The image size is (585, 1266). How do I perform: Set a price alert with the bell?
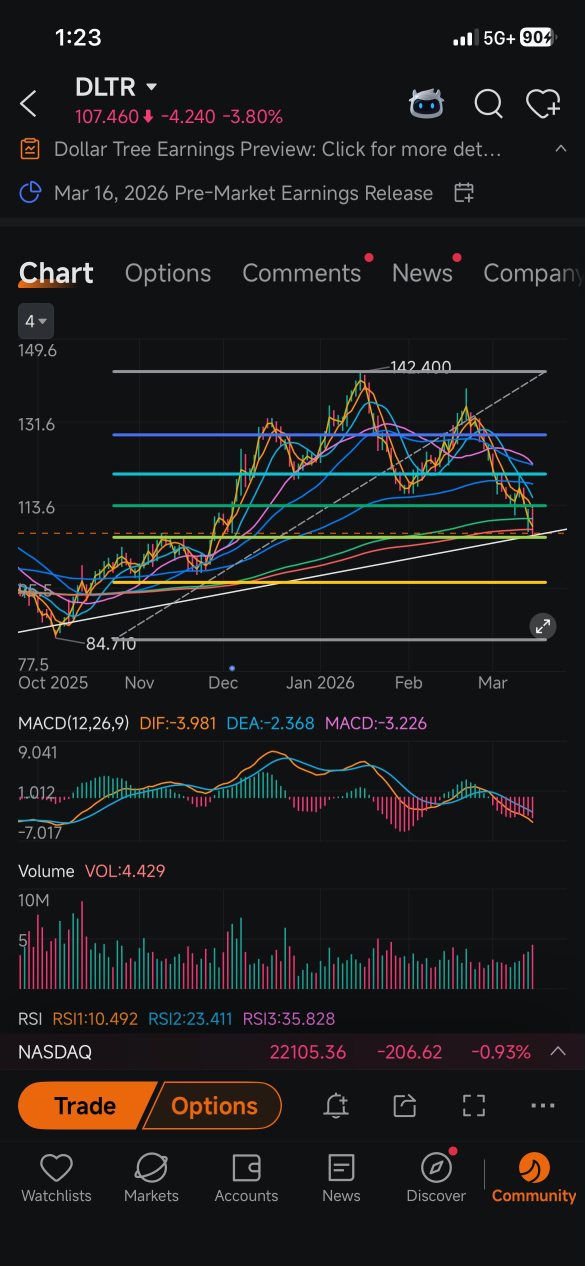click(337, 1106)
